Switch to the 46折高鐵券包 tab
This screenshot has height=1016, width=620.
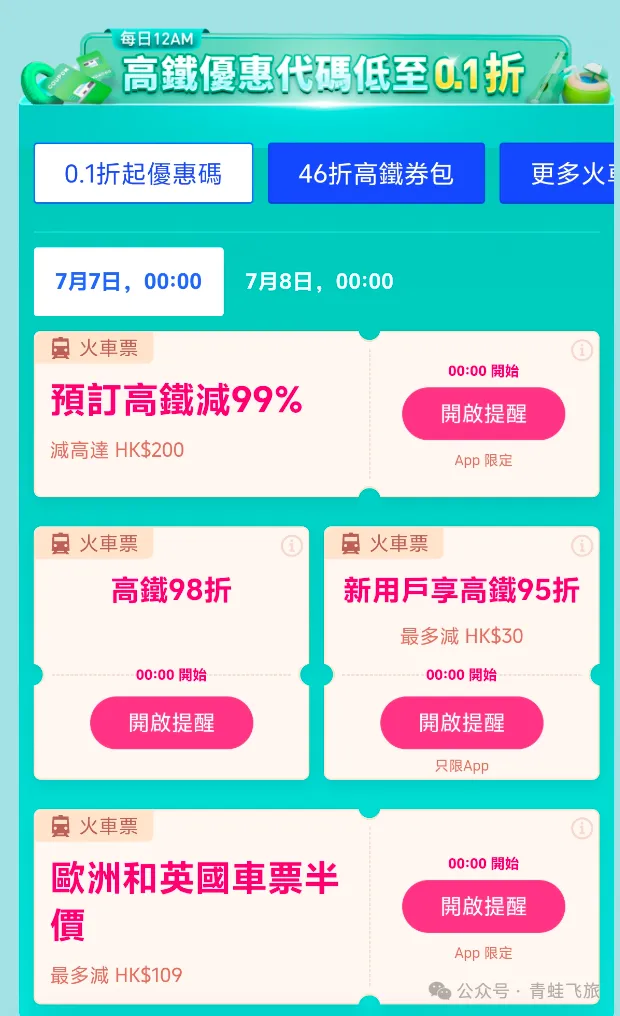376,174
